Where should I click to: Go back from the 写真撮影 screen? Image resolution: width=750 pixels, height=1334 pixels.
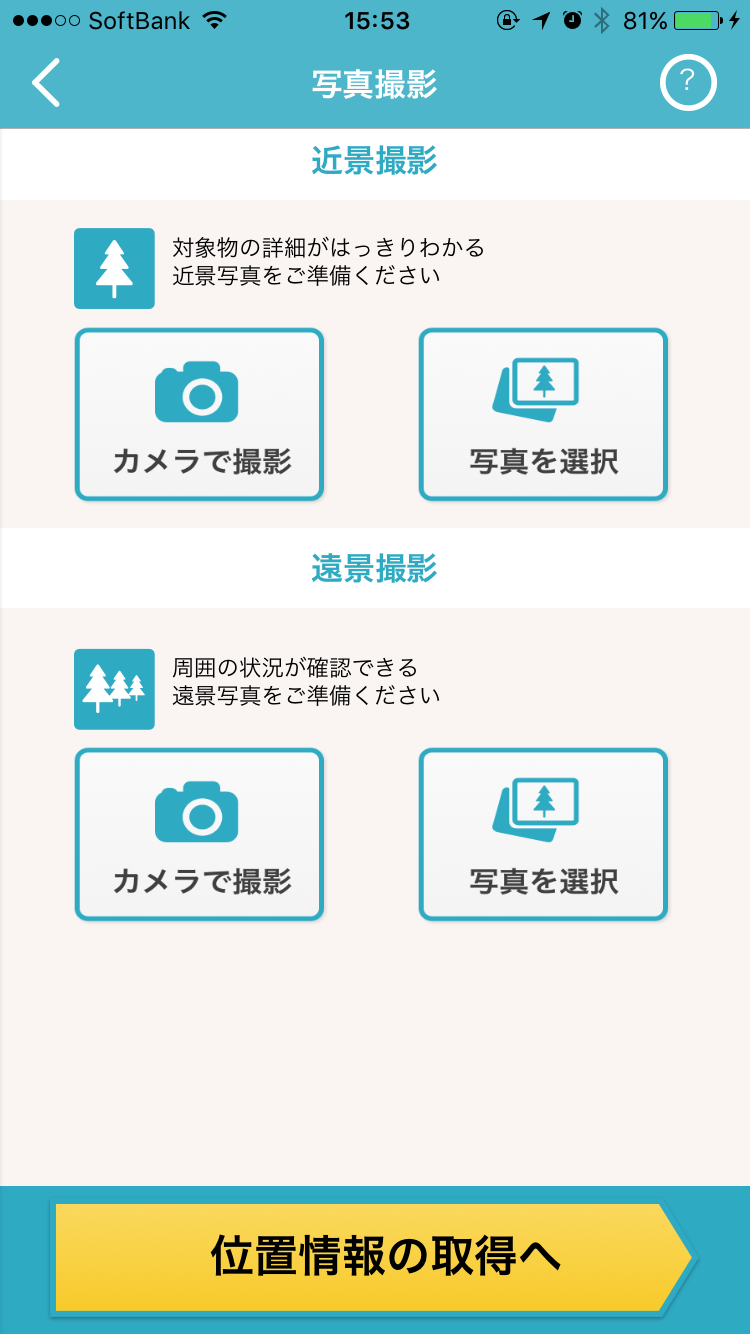[x=46, y=83]
